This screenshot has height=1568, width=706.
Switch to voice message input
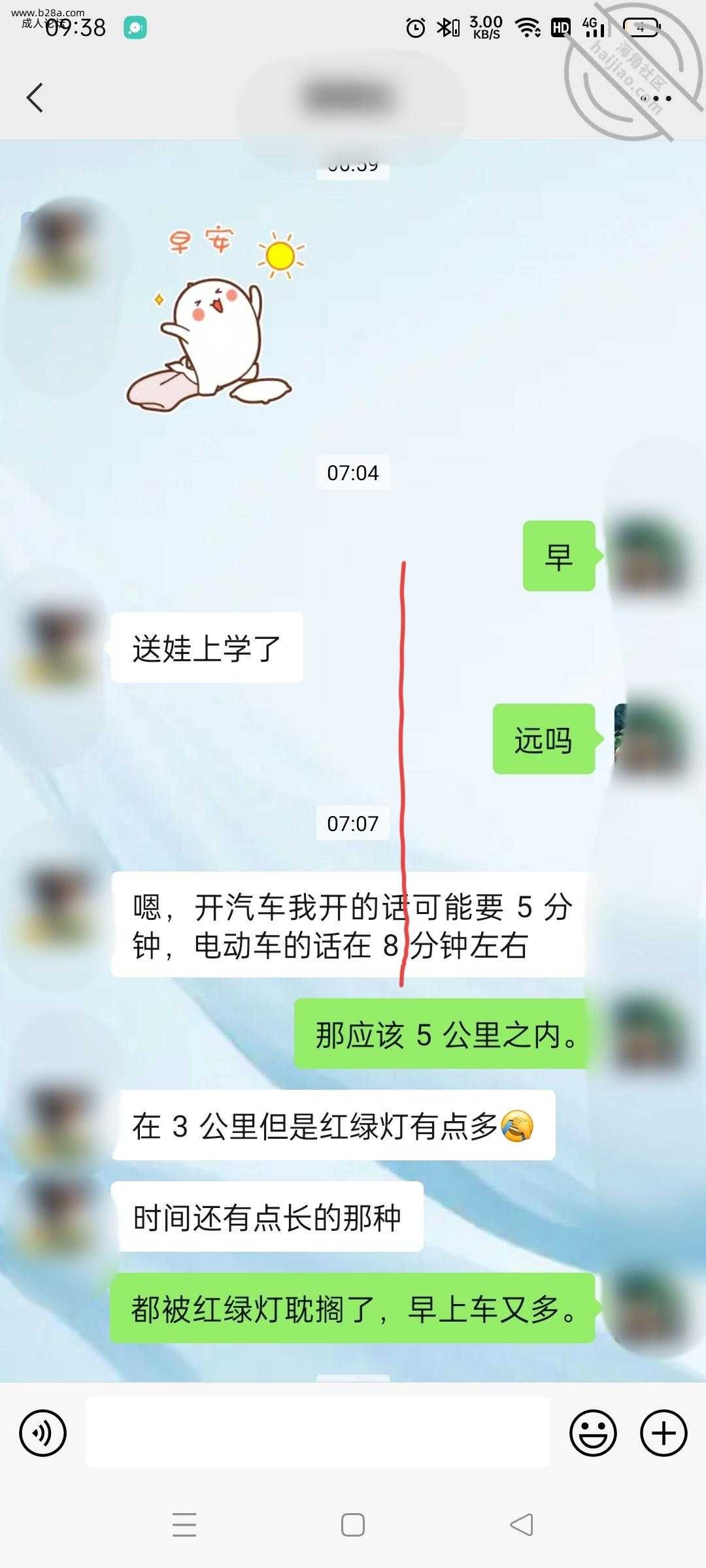43,1433
